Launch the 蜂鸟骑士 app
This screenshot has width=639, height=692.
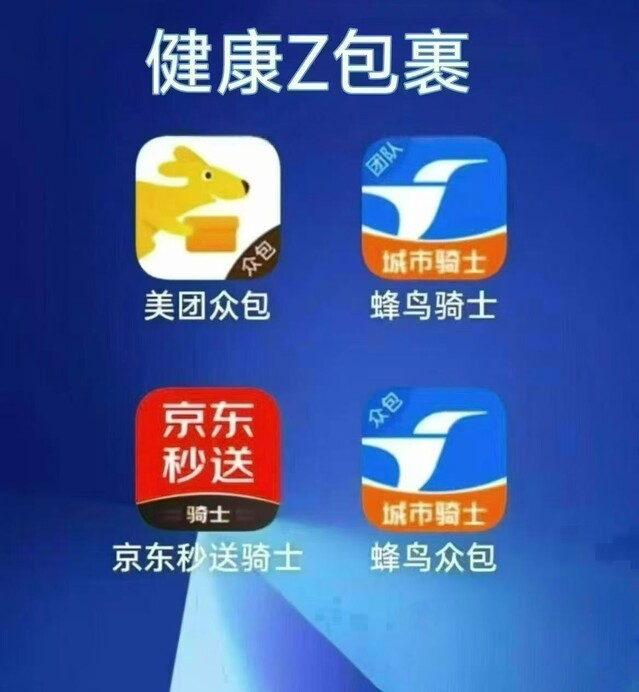432,208
